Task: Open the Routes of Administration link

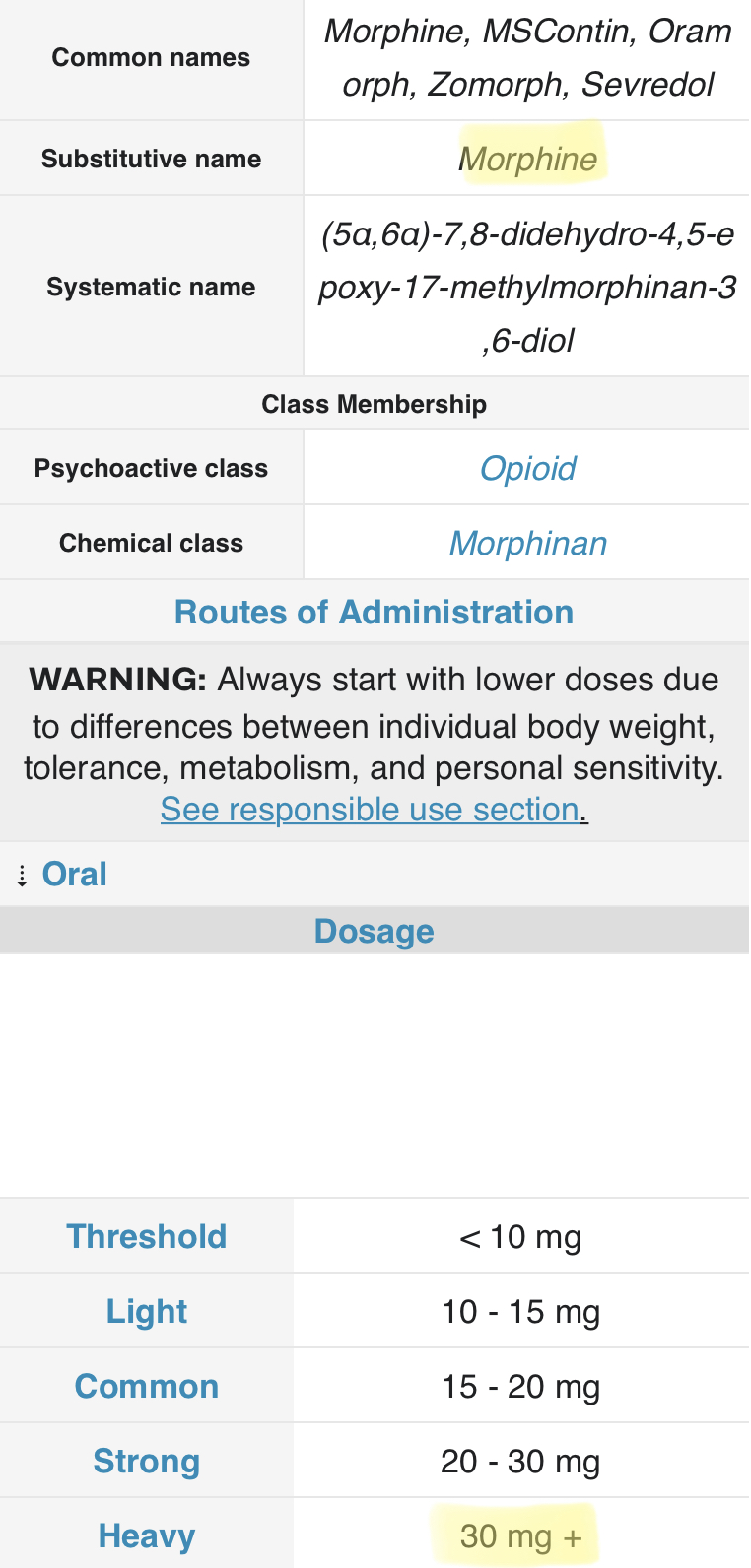Action: coord(374,612)
